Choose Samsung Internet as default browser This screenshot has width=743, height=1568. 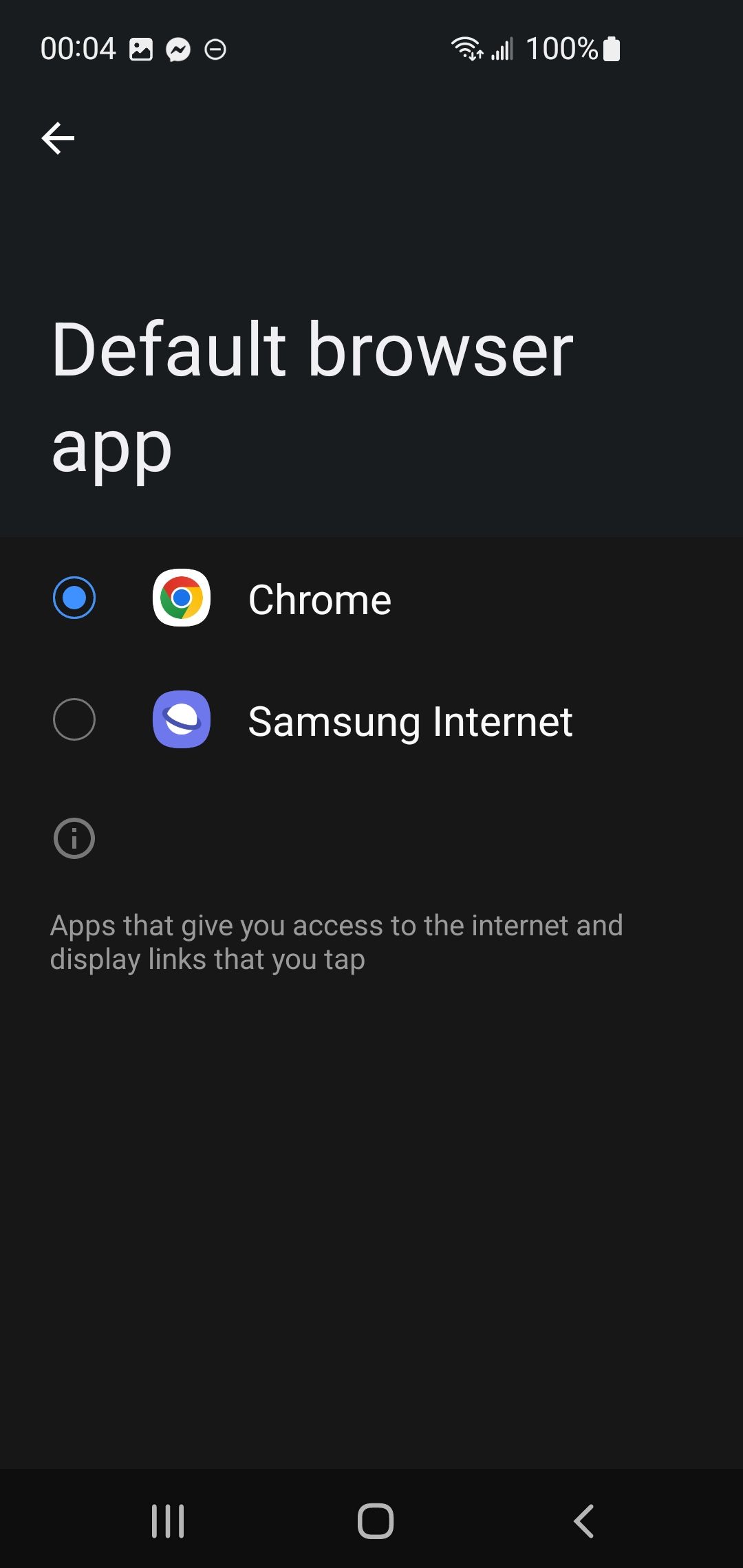pyautogui.click(x=371, y=720)
